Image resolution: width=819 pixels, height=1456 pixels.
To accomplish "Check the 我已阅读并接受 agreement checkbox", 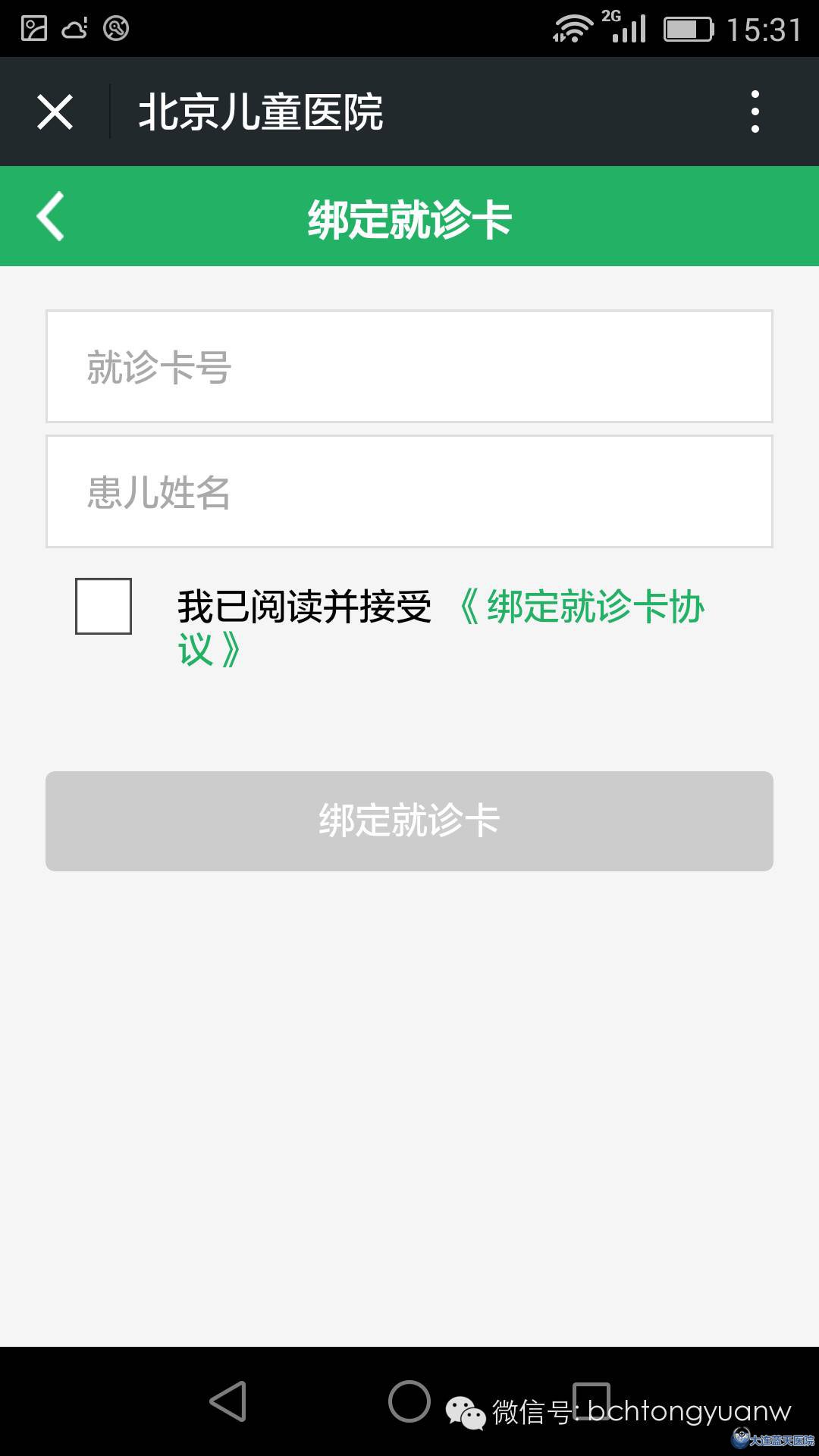I will 103,606.
